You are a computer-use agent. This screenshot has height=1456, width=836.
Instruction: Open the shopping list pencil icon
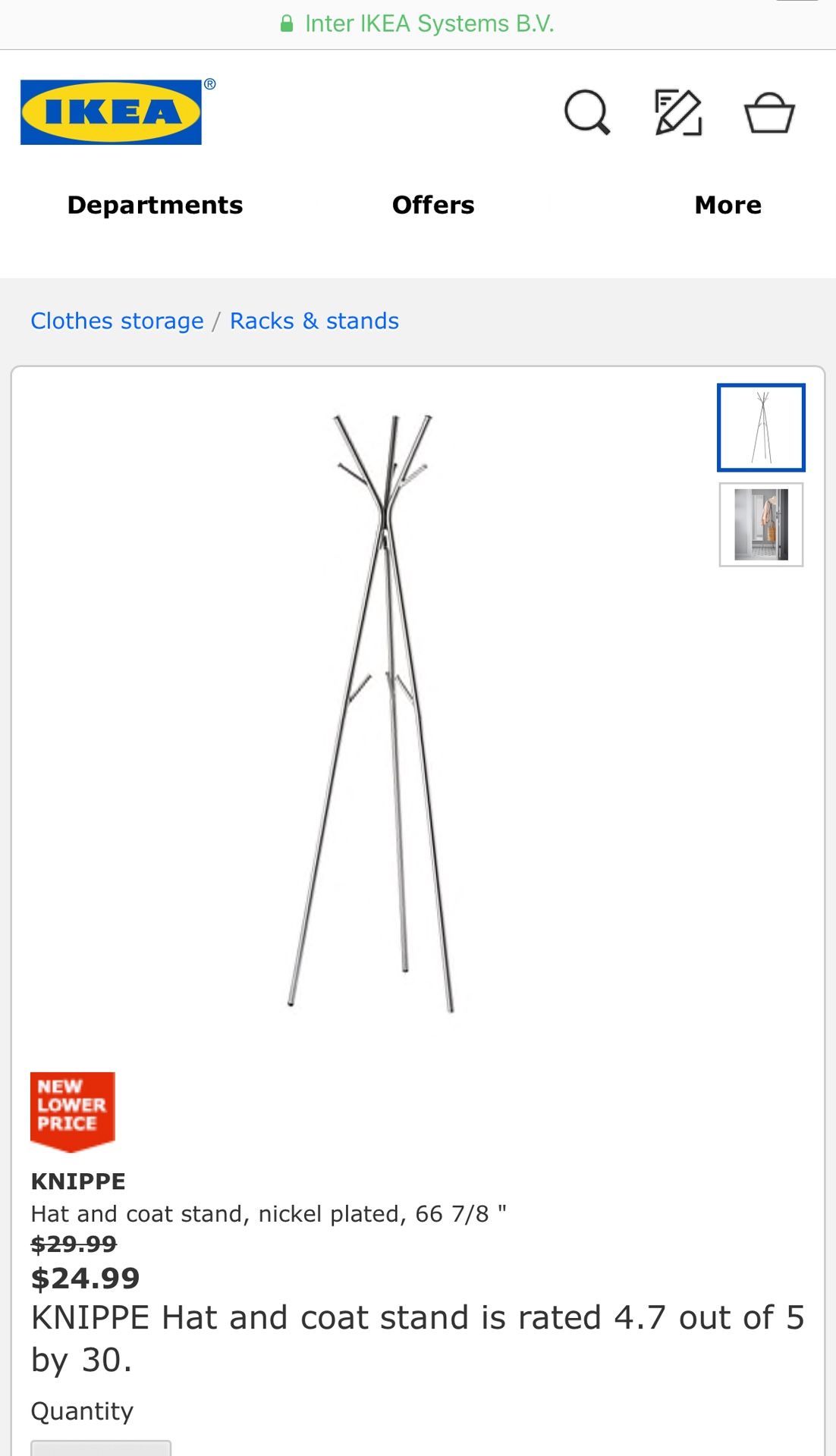point(678,113)
